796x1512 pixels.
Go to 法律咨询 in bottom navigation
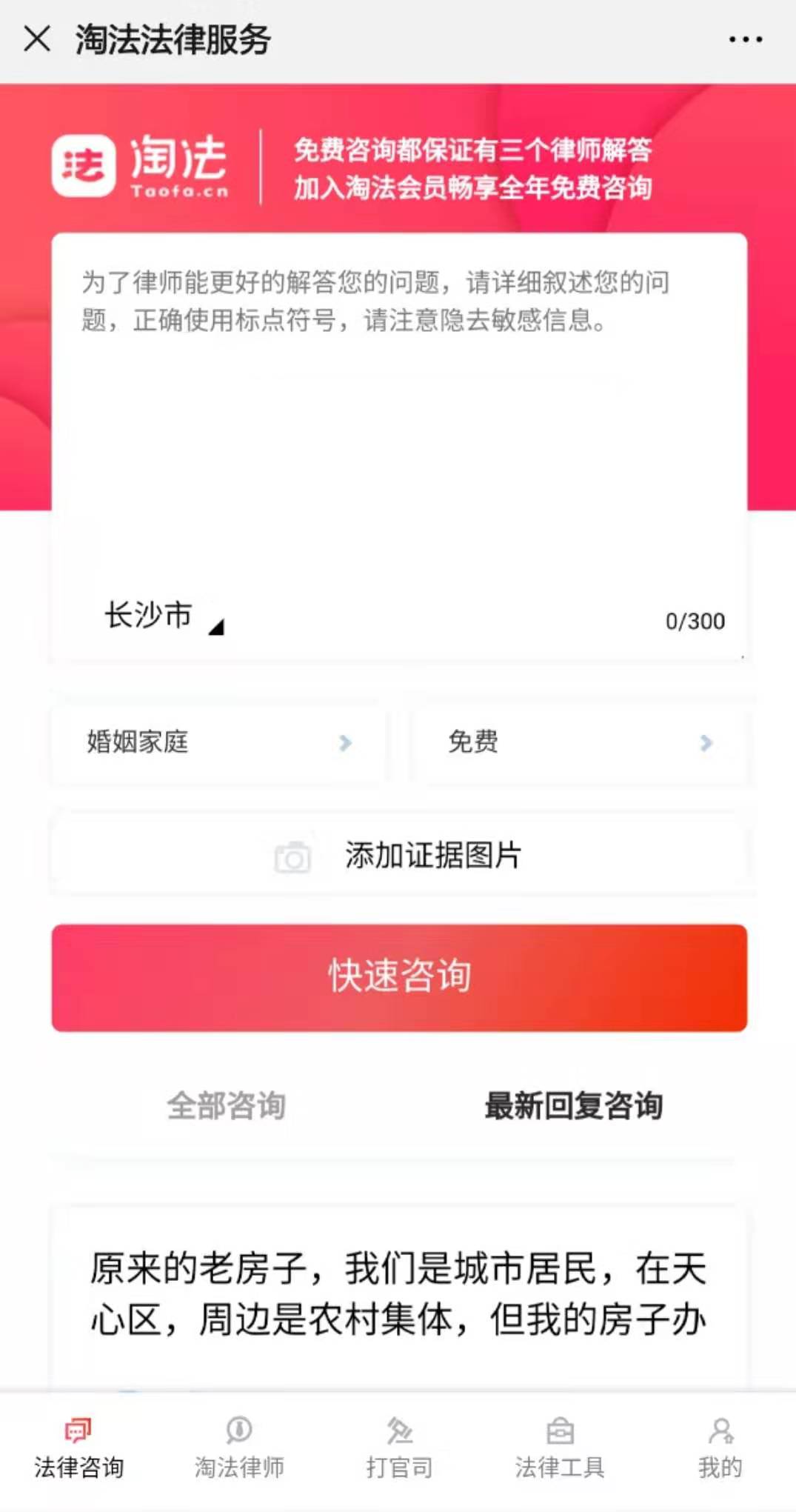(78, 1448)
